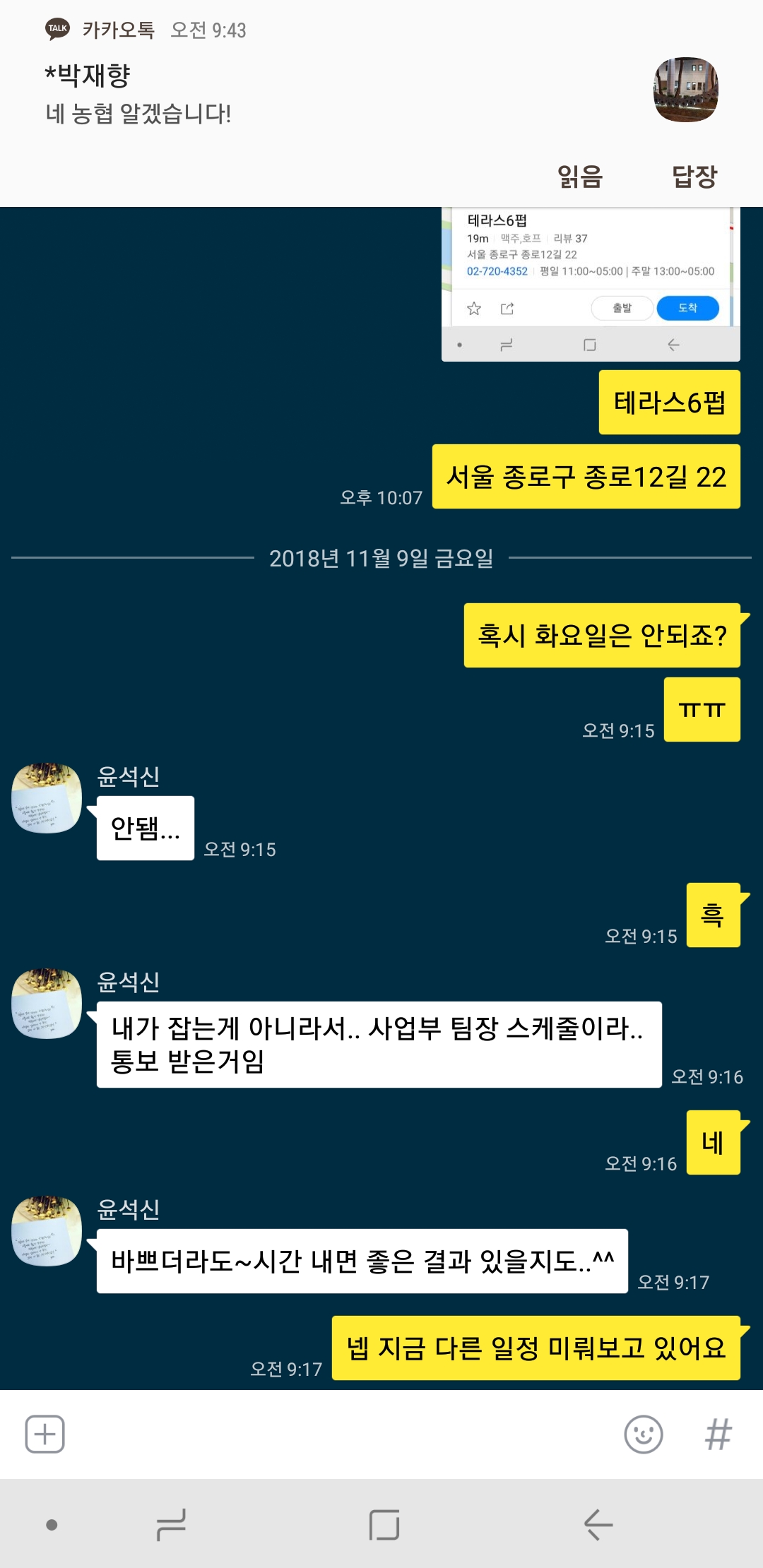Open the plus attachment menu
The image size is (763, 1568).
(x=45, y=1435)
